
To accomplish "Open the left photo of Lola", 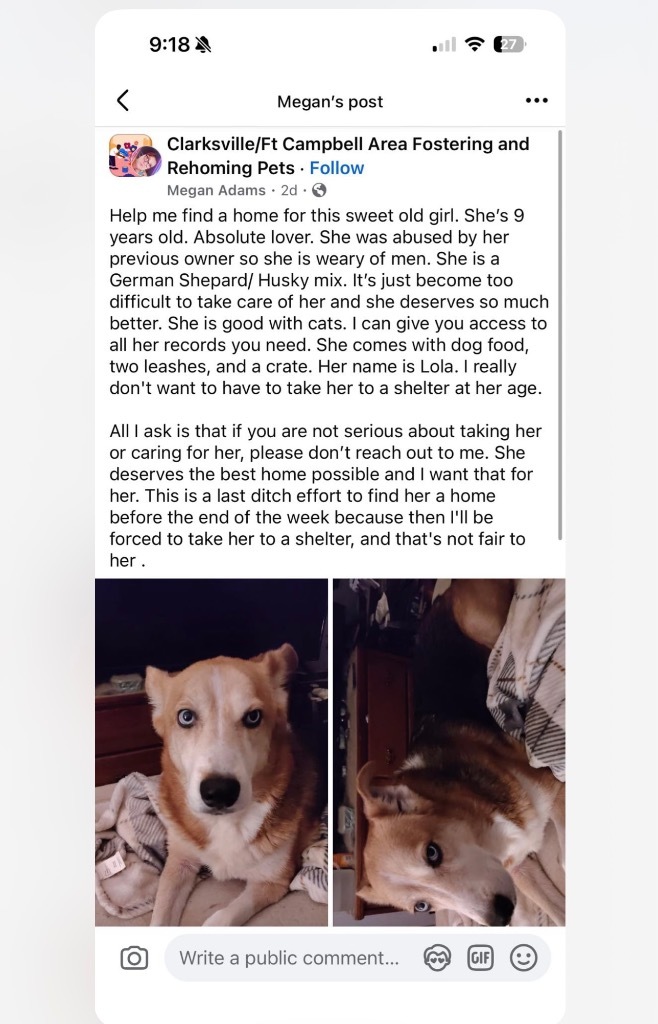I will click(x=211, y=752).
